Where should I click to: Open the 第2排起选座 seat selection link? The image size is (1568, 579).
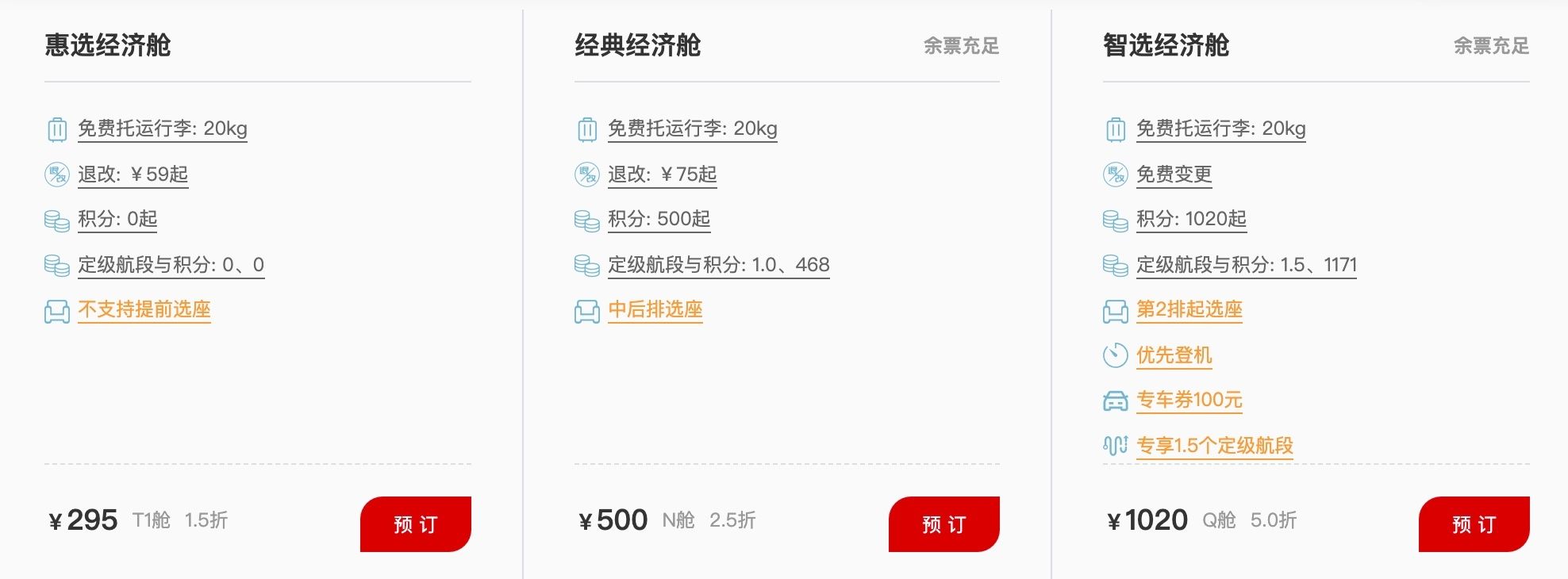click(x=1189, y=309)
